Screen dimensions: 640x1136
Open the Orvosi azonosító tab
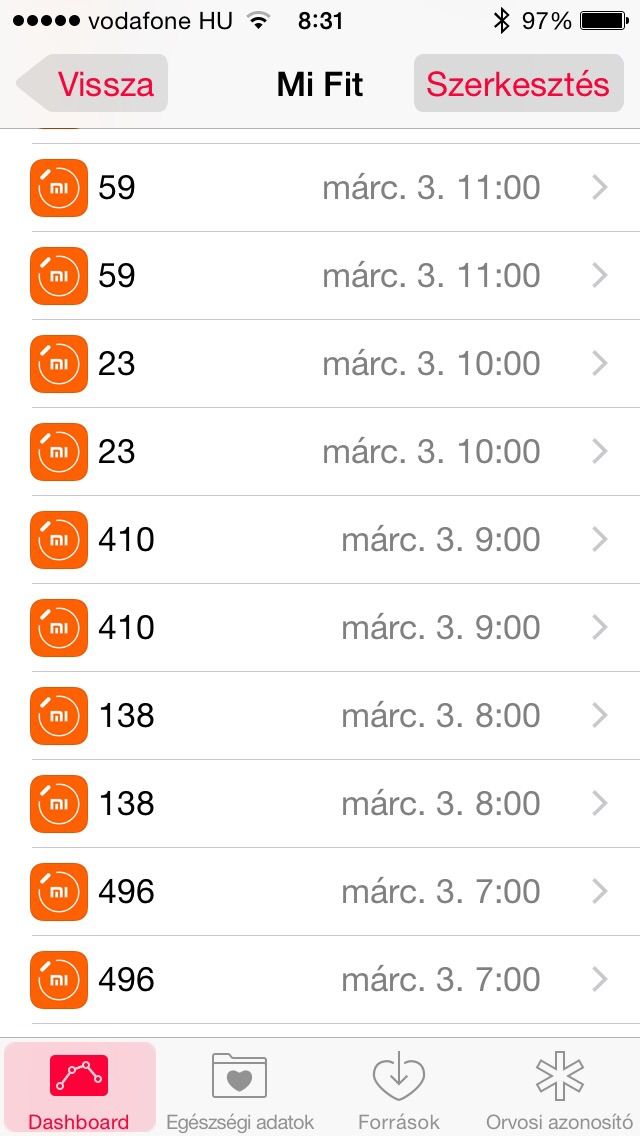(x=559, y=1089)
